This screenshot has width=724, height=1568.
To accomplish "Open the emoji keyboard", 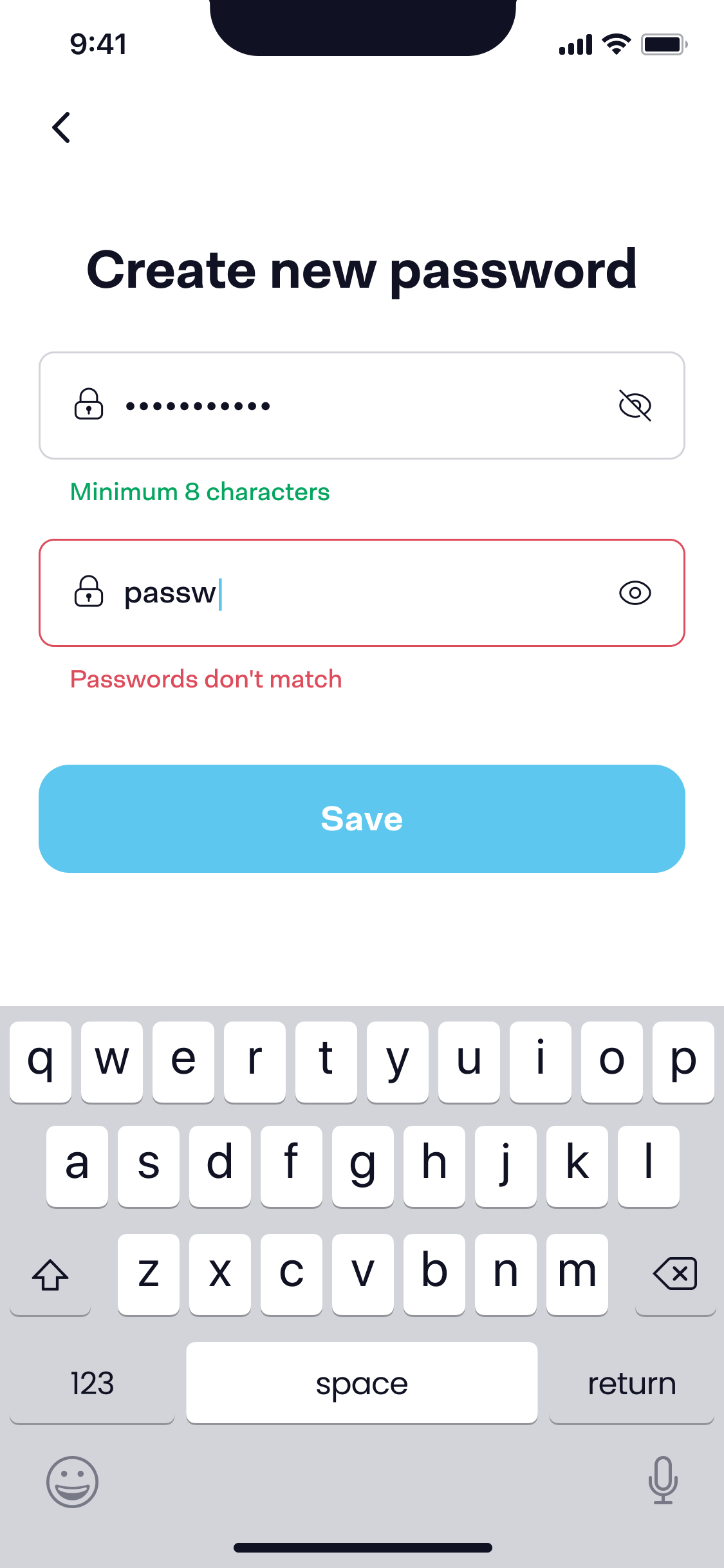I will (72, 1482).
